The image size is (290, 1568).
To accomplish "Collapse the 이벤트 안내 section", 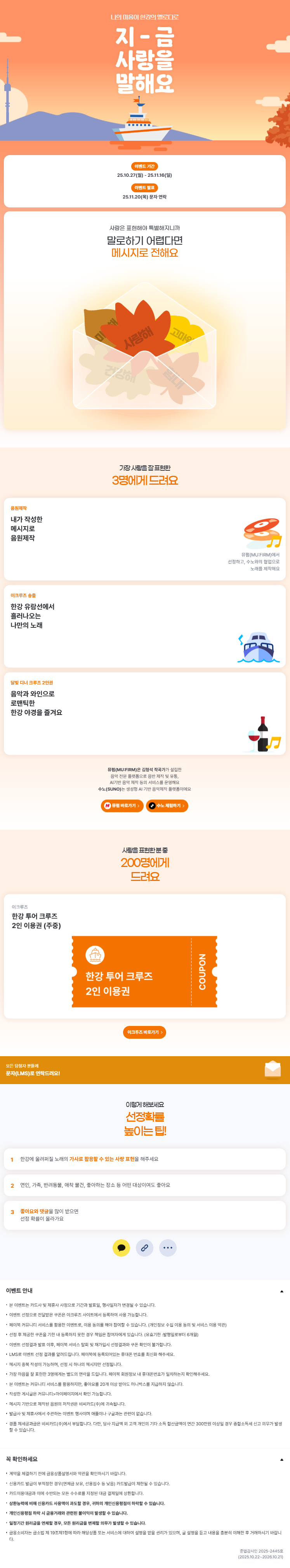I will (x=281, y=1291).
